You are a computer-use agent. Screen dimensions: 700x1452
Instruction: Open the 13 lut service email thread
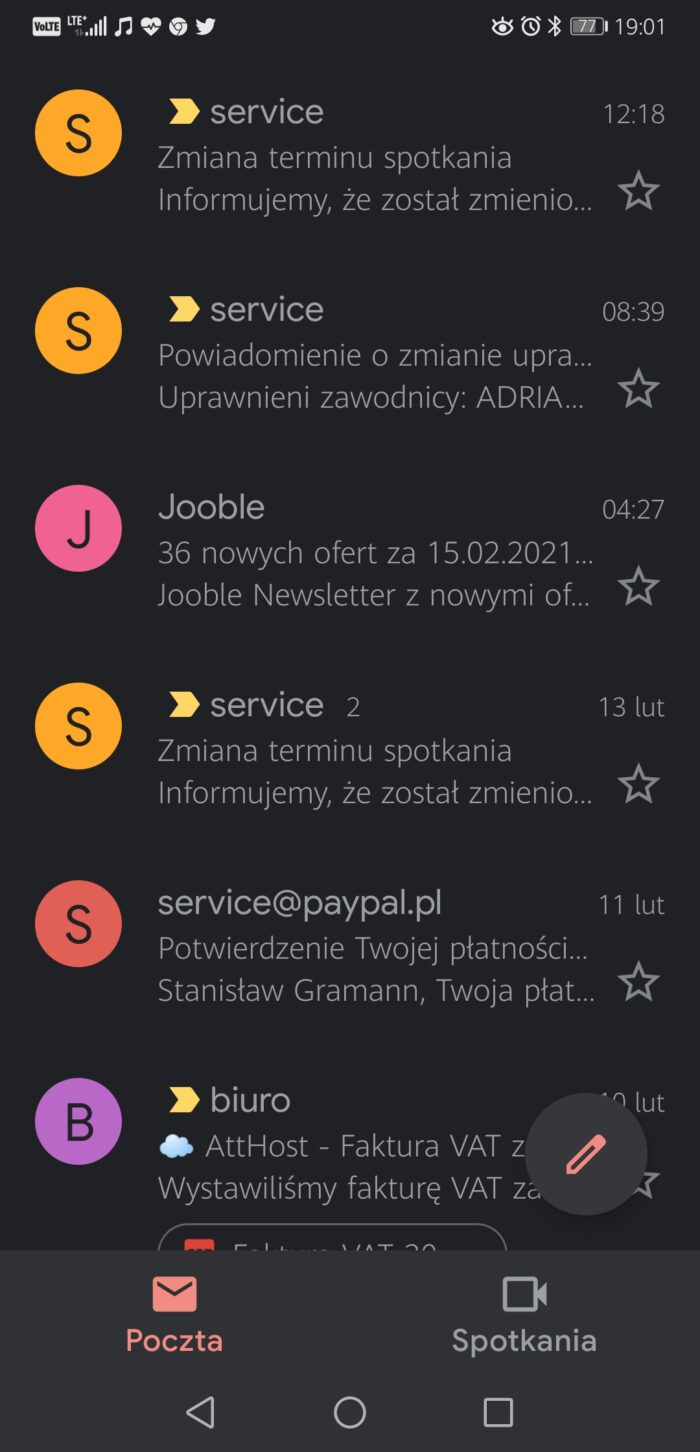(375, 751)
